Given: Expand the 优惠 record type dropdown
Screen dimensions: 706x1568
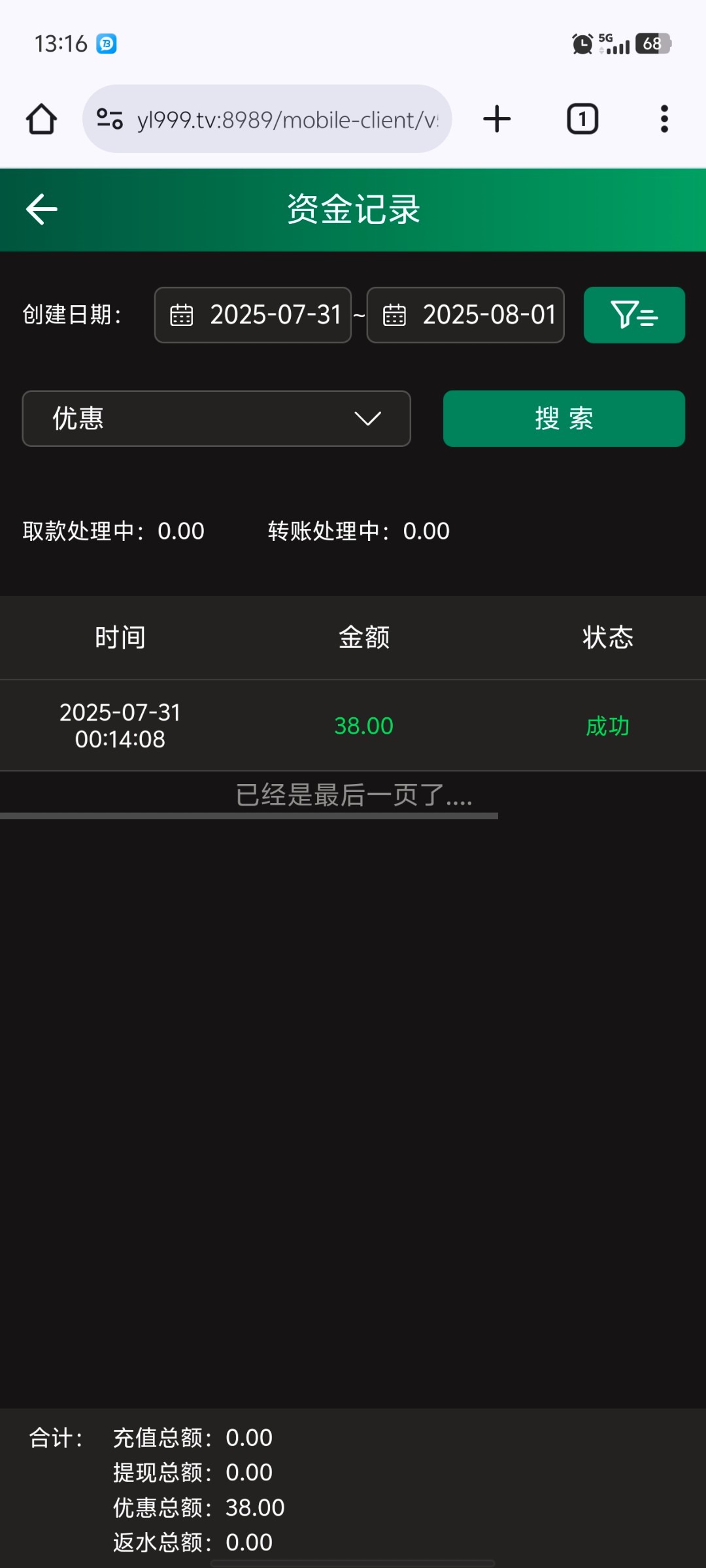Looking at the screenshot, I should click(216, 419).
